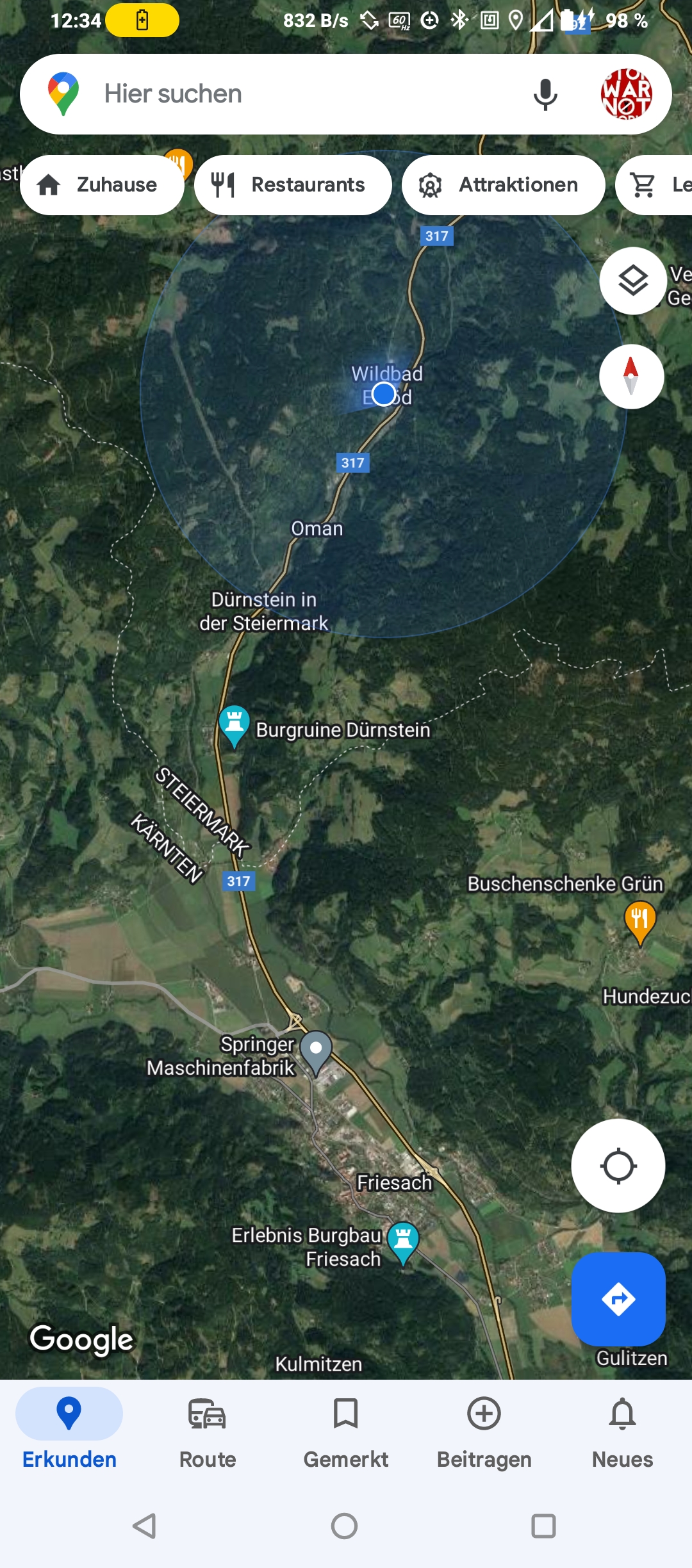
Task: Open the Burgruine Dürnstein map marker
Action: [x=234, y=726]
